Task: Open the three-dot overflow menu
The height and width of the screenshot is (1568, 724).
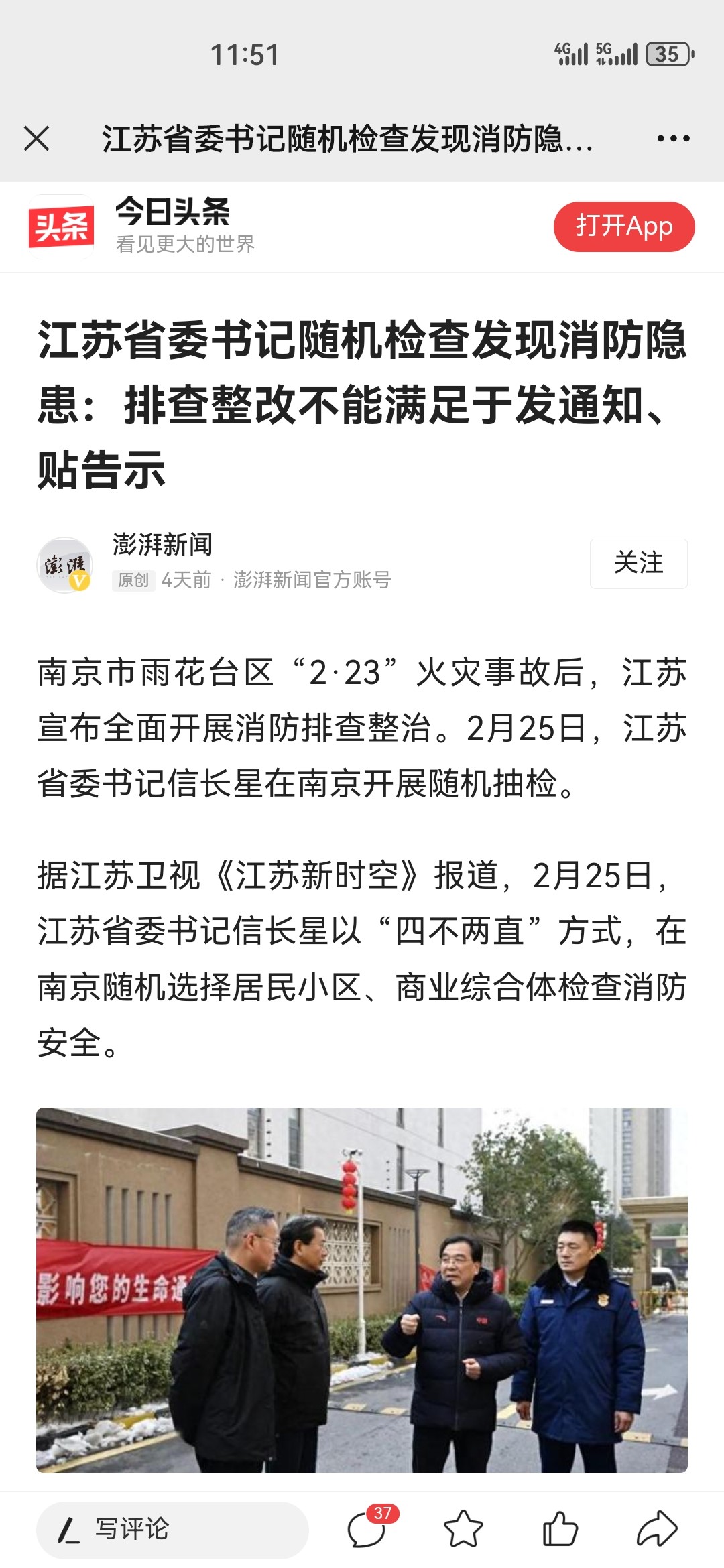Action: (x=673, y=139)
